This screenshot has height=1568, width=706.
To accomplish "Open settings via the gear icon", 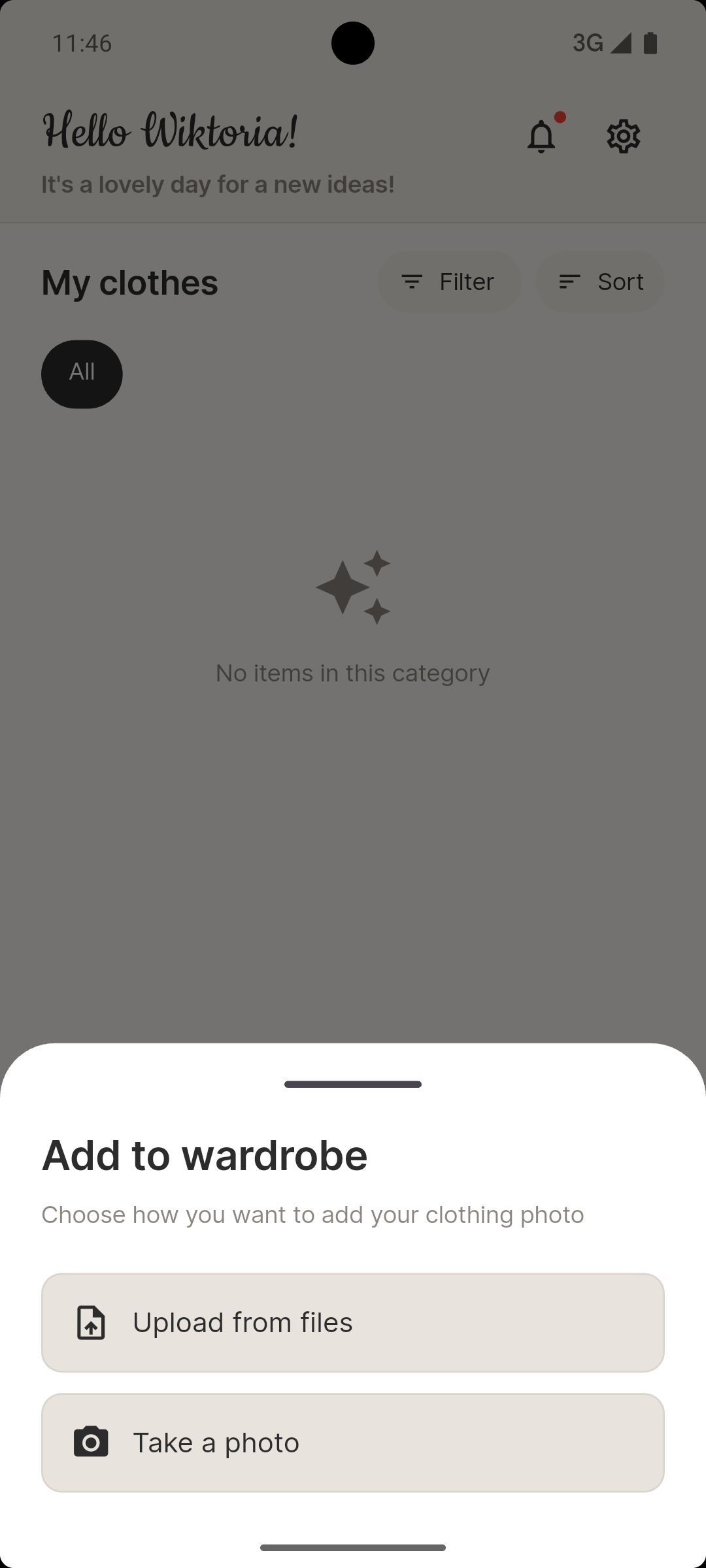I will pos(624,136).
